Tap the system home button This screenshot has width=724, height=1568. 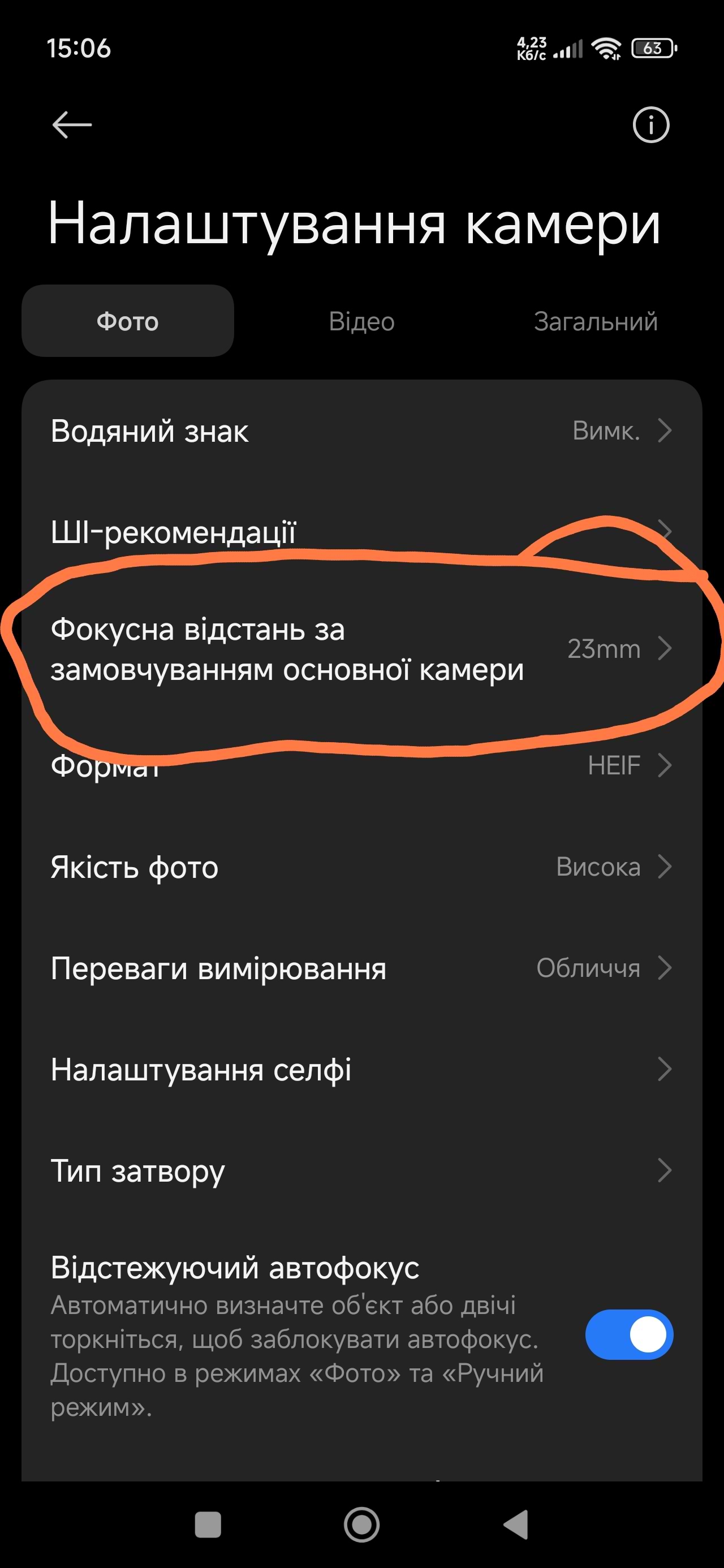point(361,1525)
